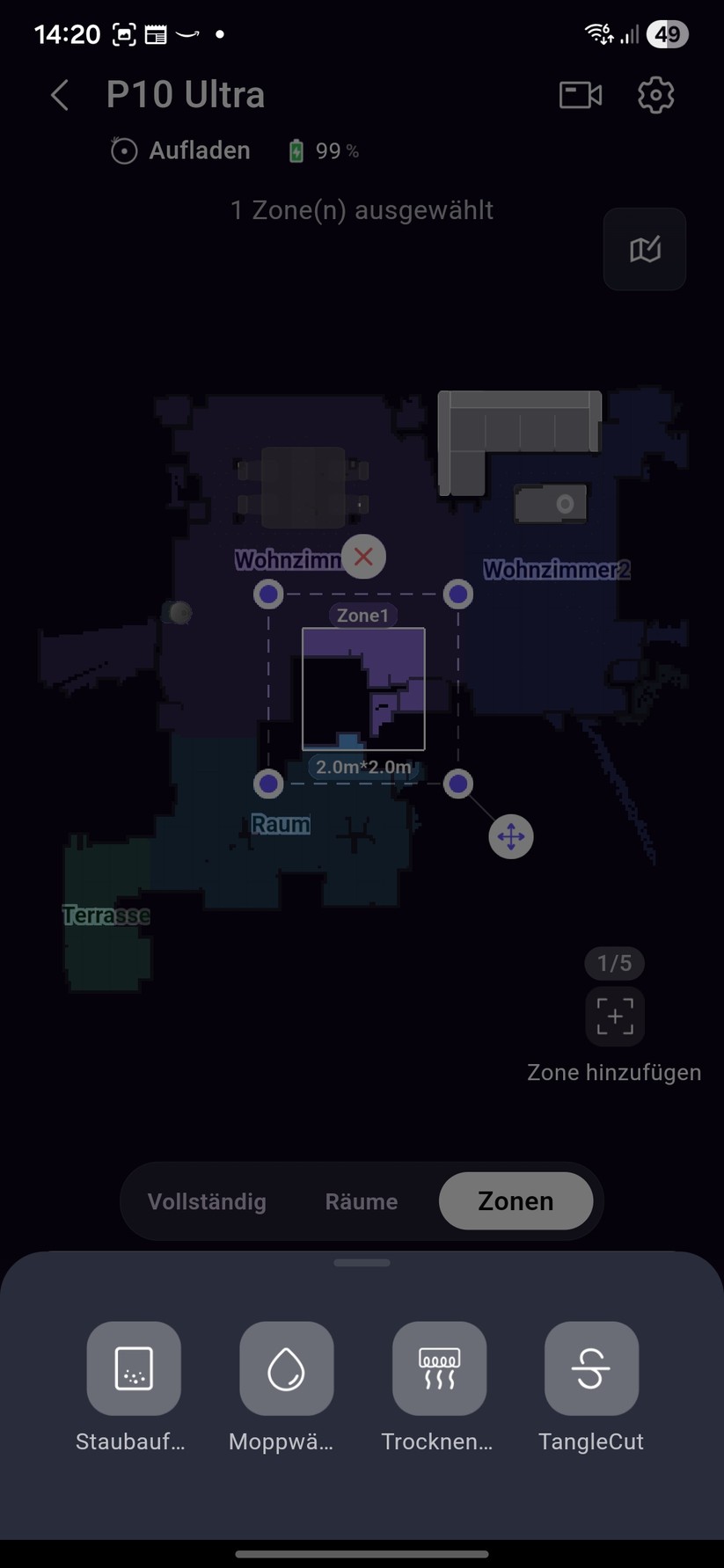
Task: Open the live camera view
Action: coord(581,95)
